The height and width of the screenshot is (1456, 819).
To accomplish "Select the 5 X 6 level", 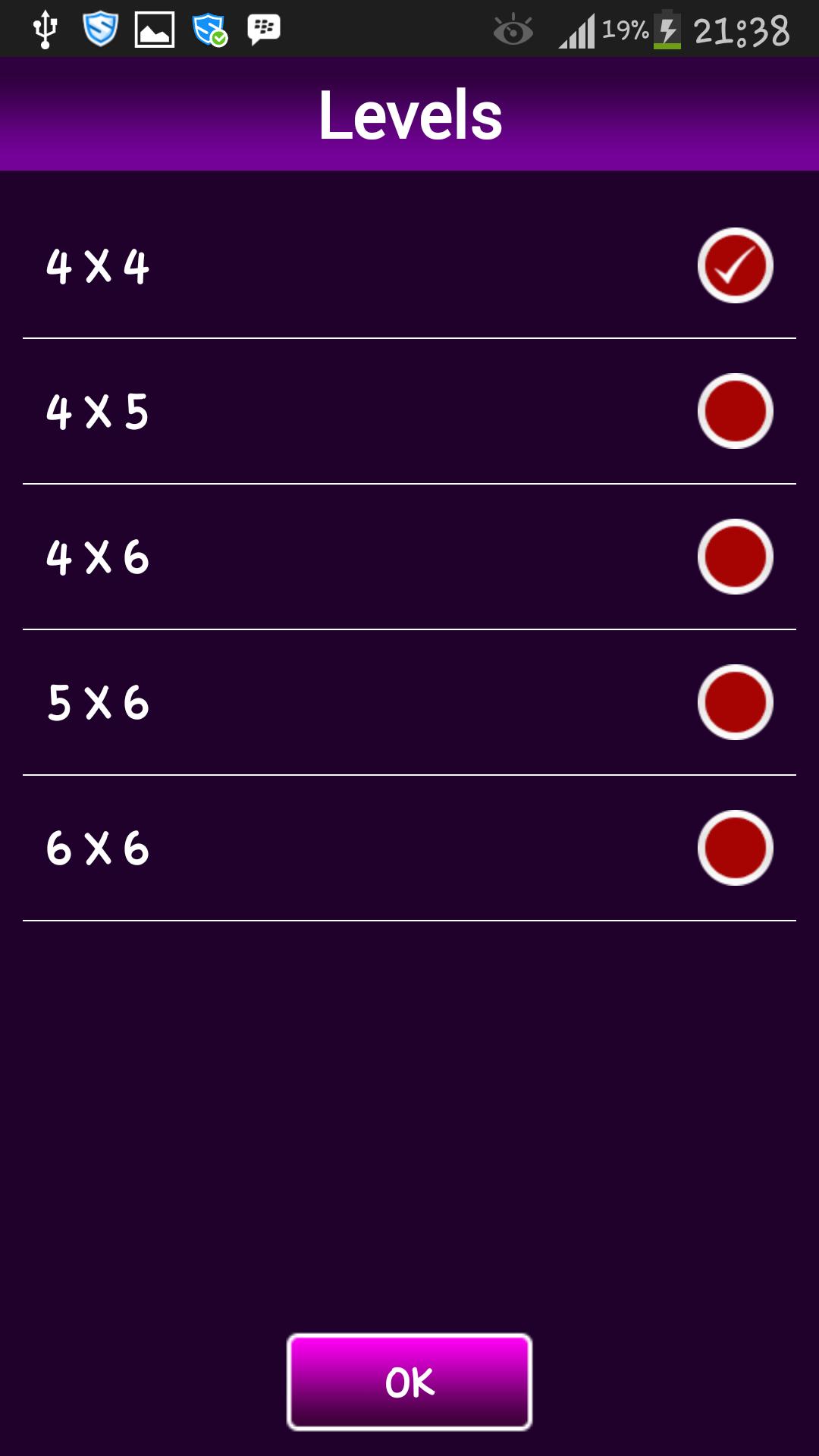I will [x=734, y=702].
